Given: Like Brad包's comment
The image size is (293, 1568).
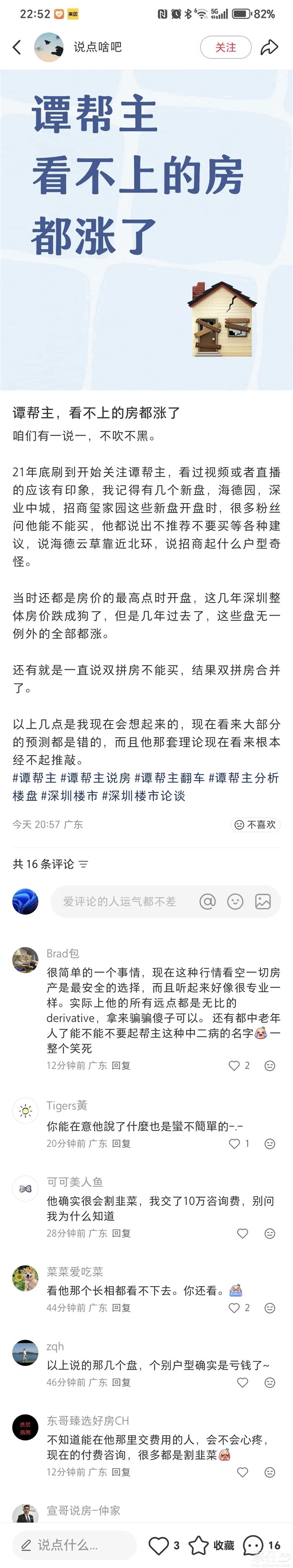Looking at the screenshot, I should pos(234,1065).
